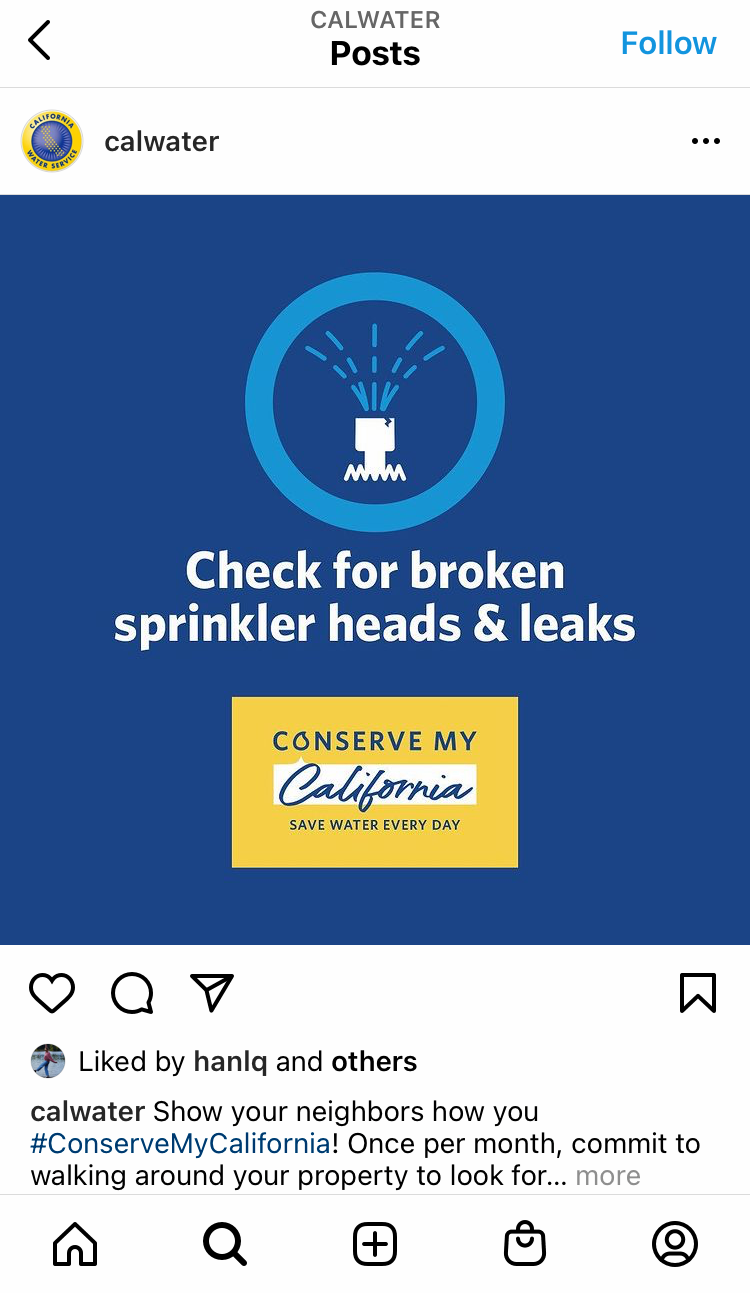Open comments on this post
This screenshot has width=750, height=1293.
(132, 993)
